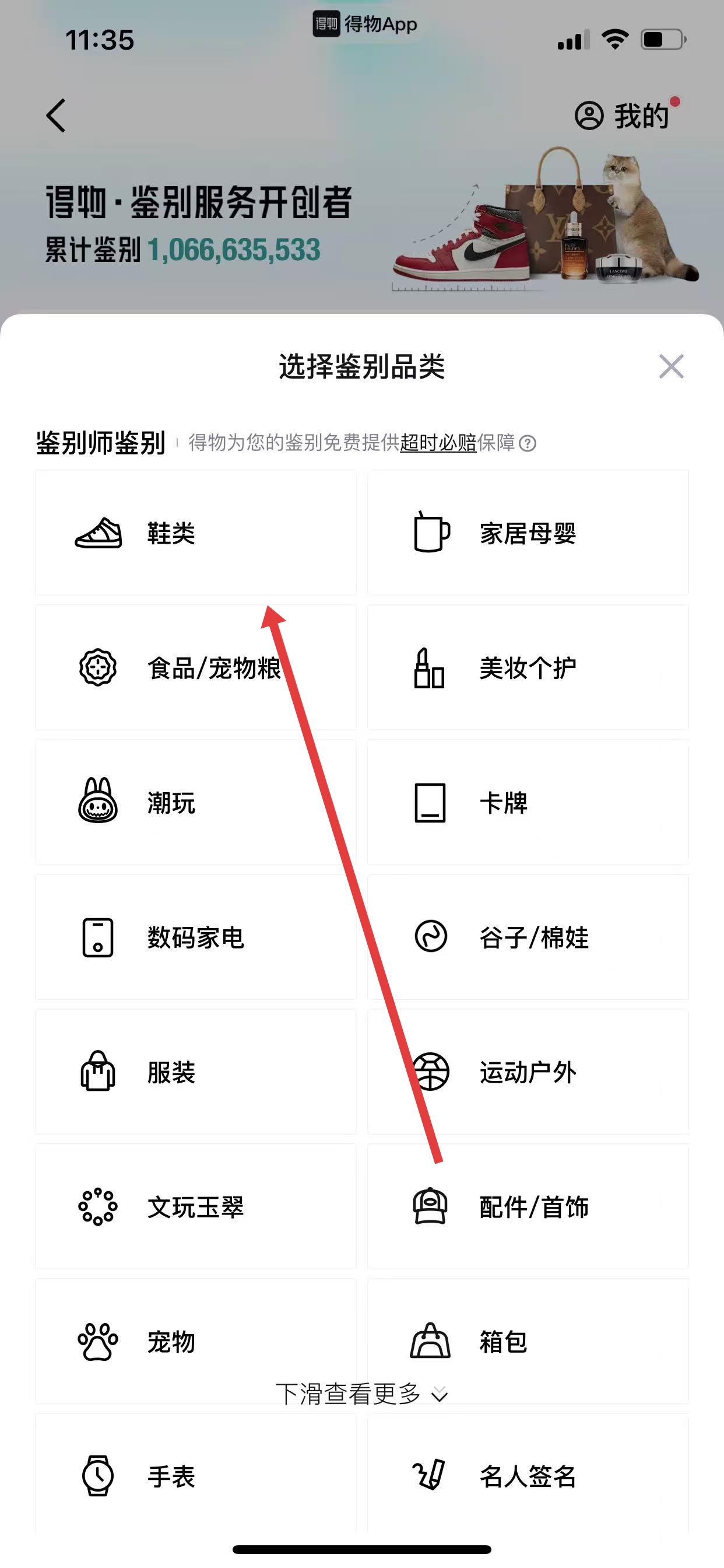Choose the 卡牌 category
Viewport: 724px width, 1568px height.
click(x=528, y=802)
